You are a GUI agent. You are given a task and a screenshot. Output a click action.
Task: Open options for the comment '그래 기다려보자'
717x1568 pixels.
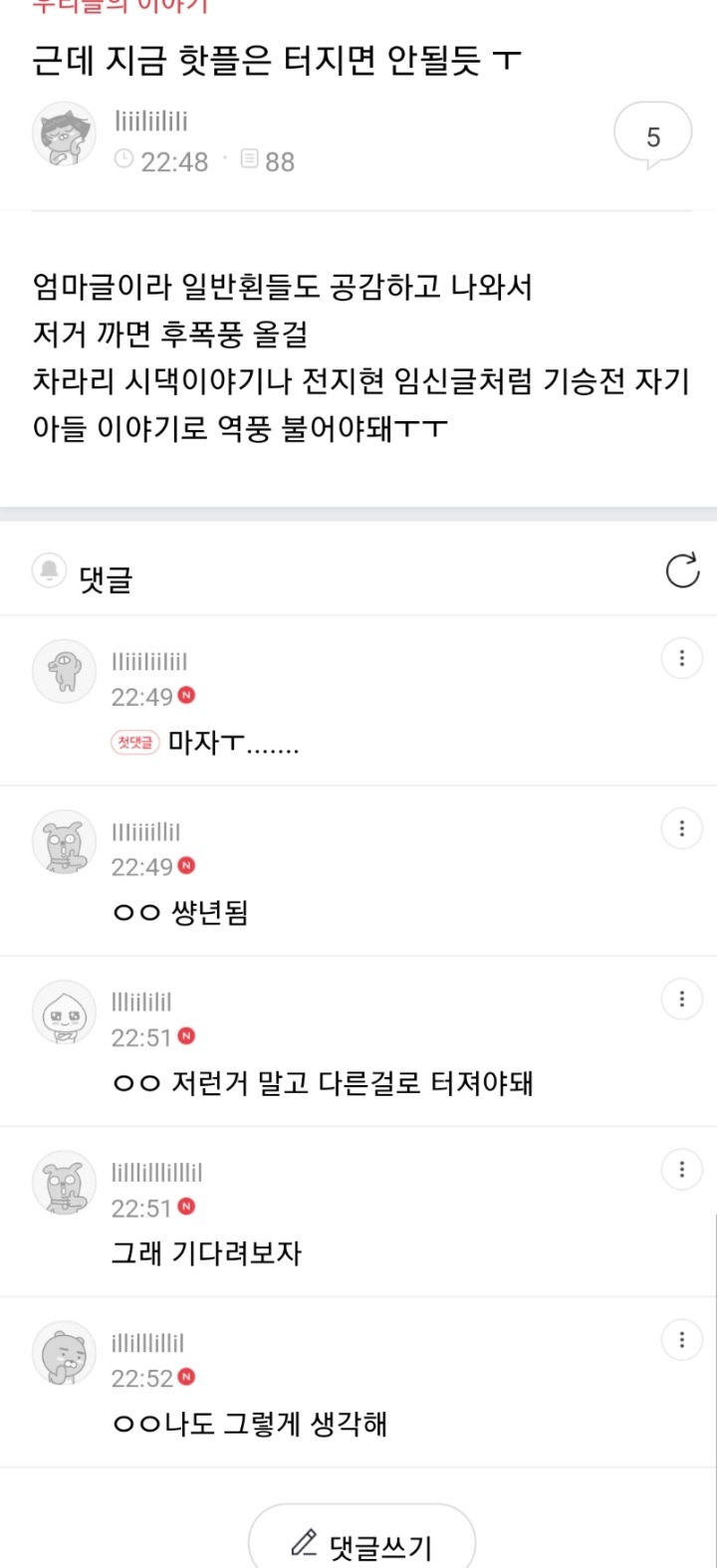pyautogui.click(x=682, y=1169)
